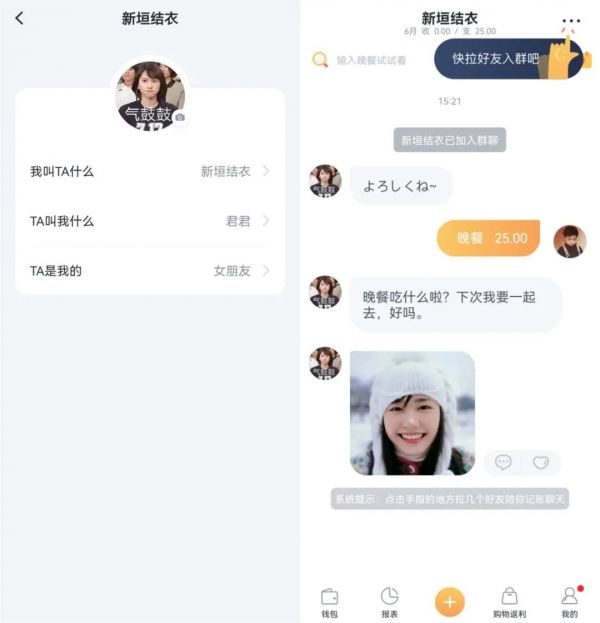
Task: Change the profile avatar photo
Action: [x=151, y=96]
